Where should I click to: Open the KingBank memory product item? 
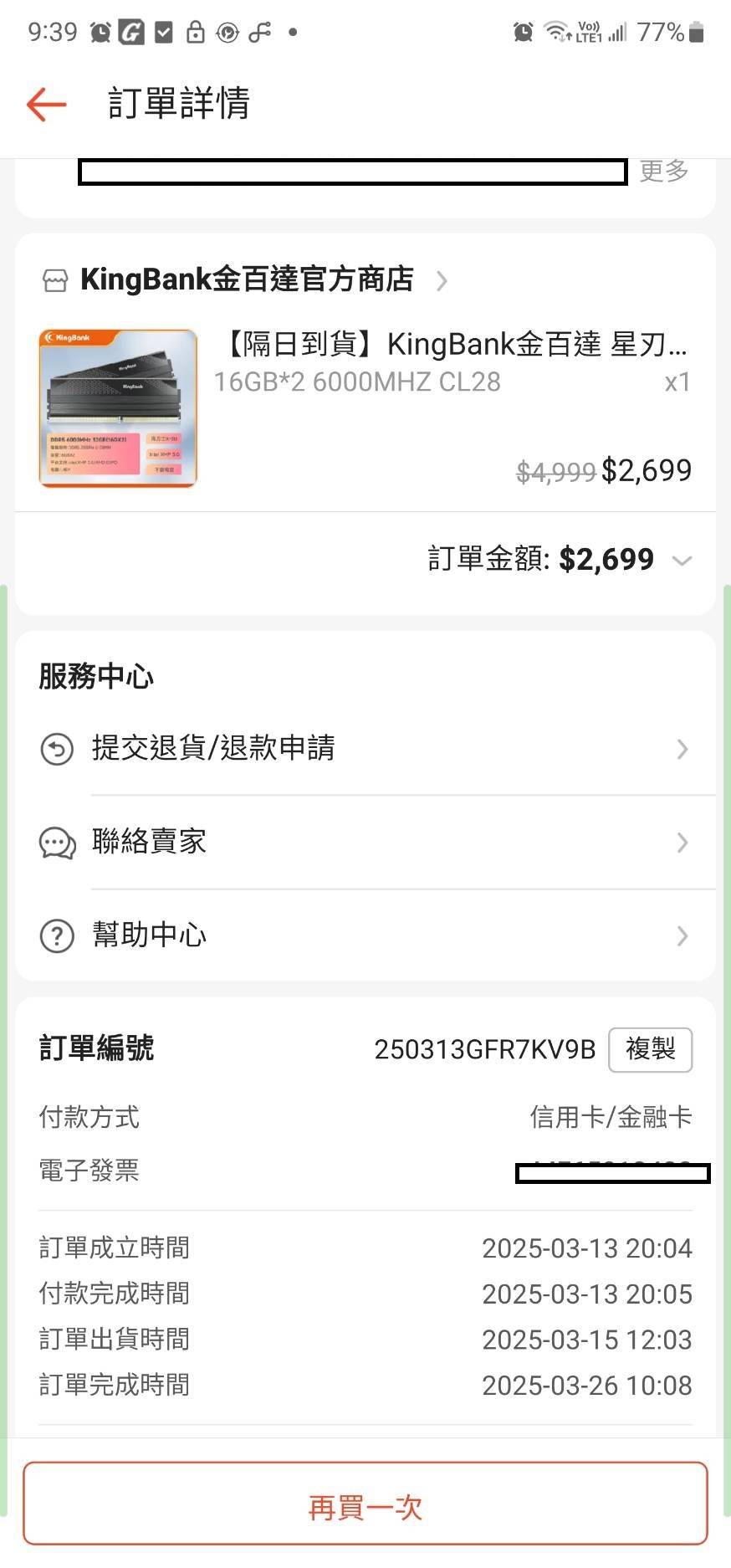pos(365,407)
